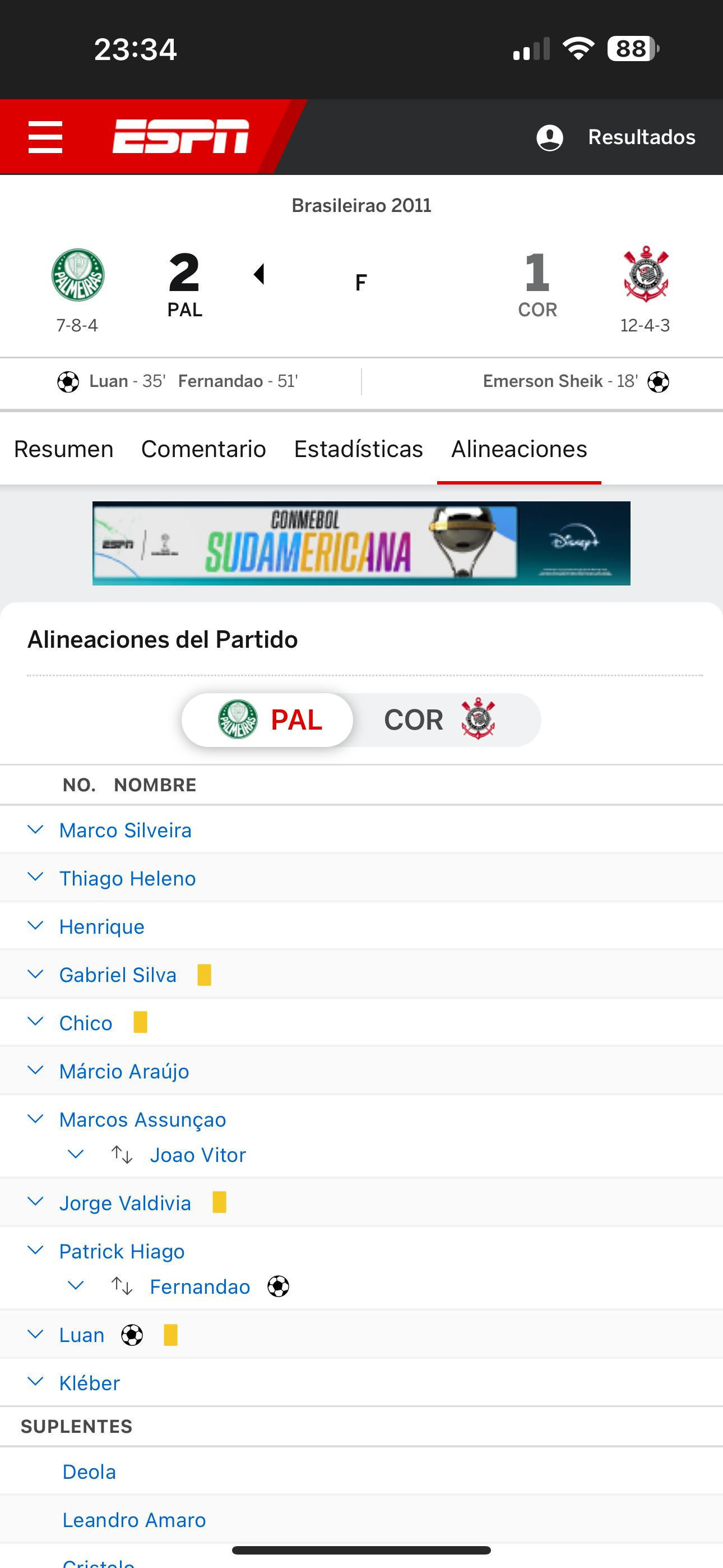Expand Marco Silveira's details chevron
This screenshot has height=1568, width=723.
(x=36, y=829)
